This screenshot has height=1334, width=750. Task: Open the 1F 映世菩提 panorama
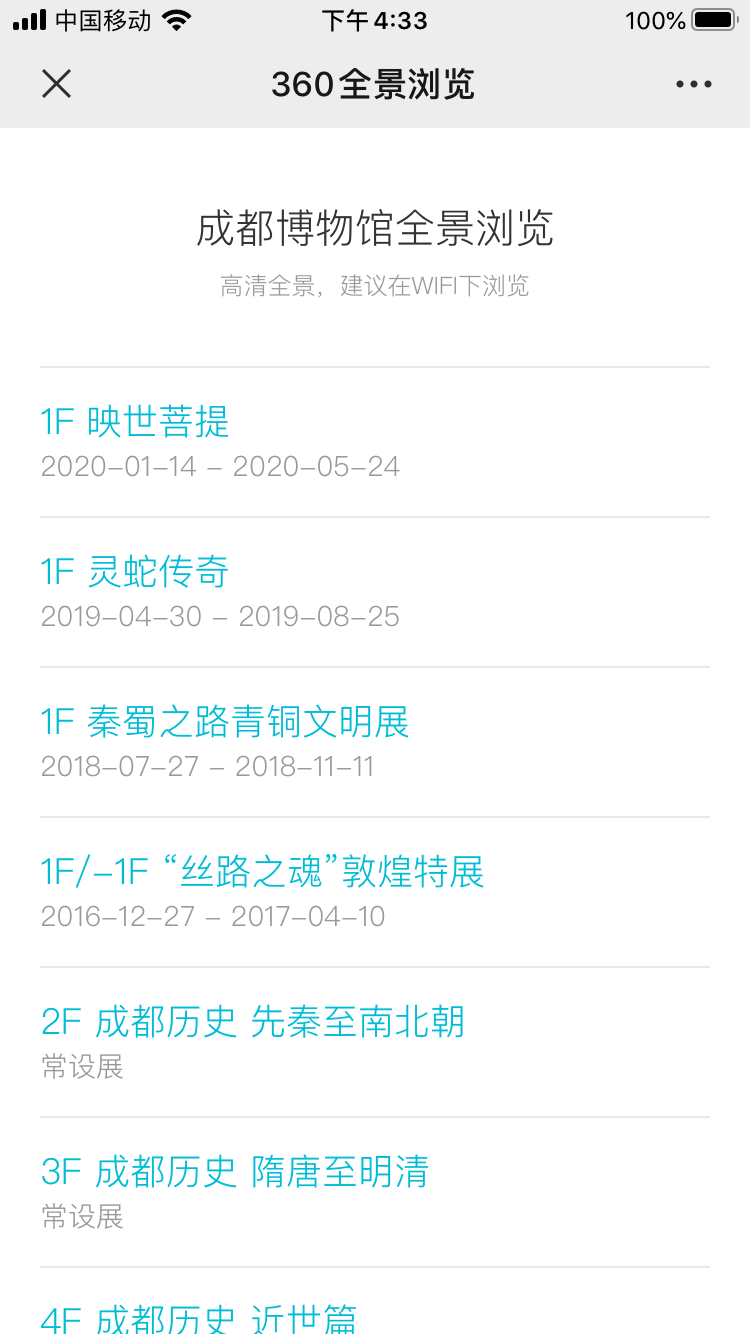135,422
